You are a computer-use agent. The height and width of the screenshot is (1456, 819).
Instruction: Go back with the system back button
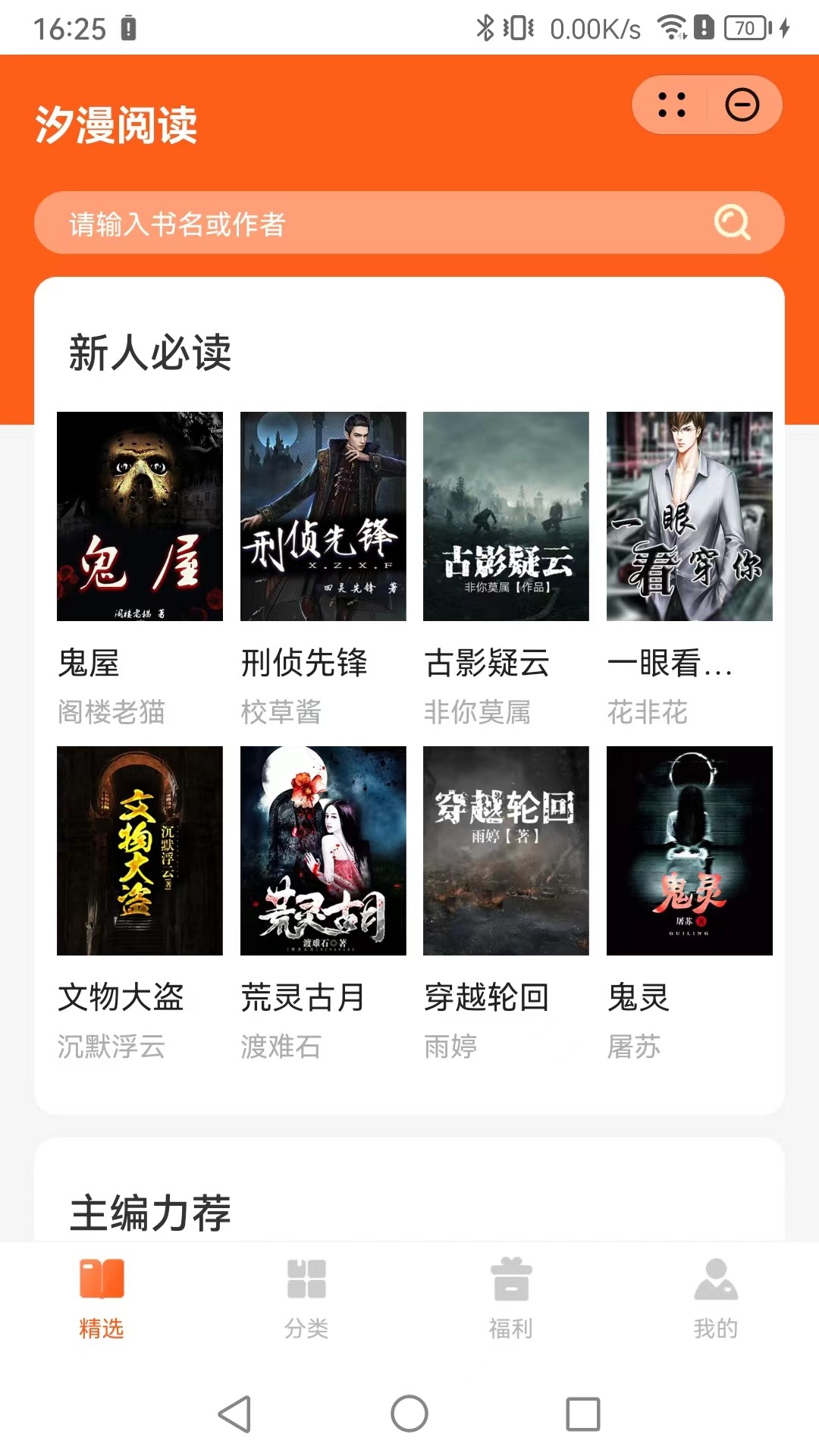tap(235, 1414)
